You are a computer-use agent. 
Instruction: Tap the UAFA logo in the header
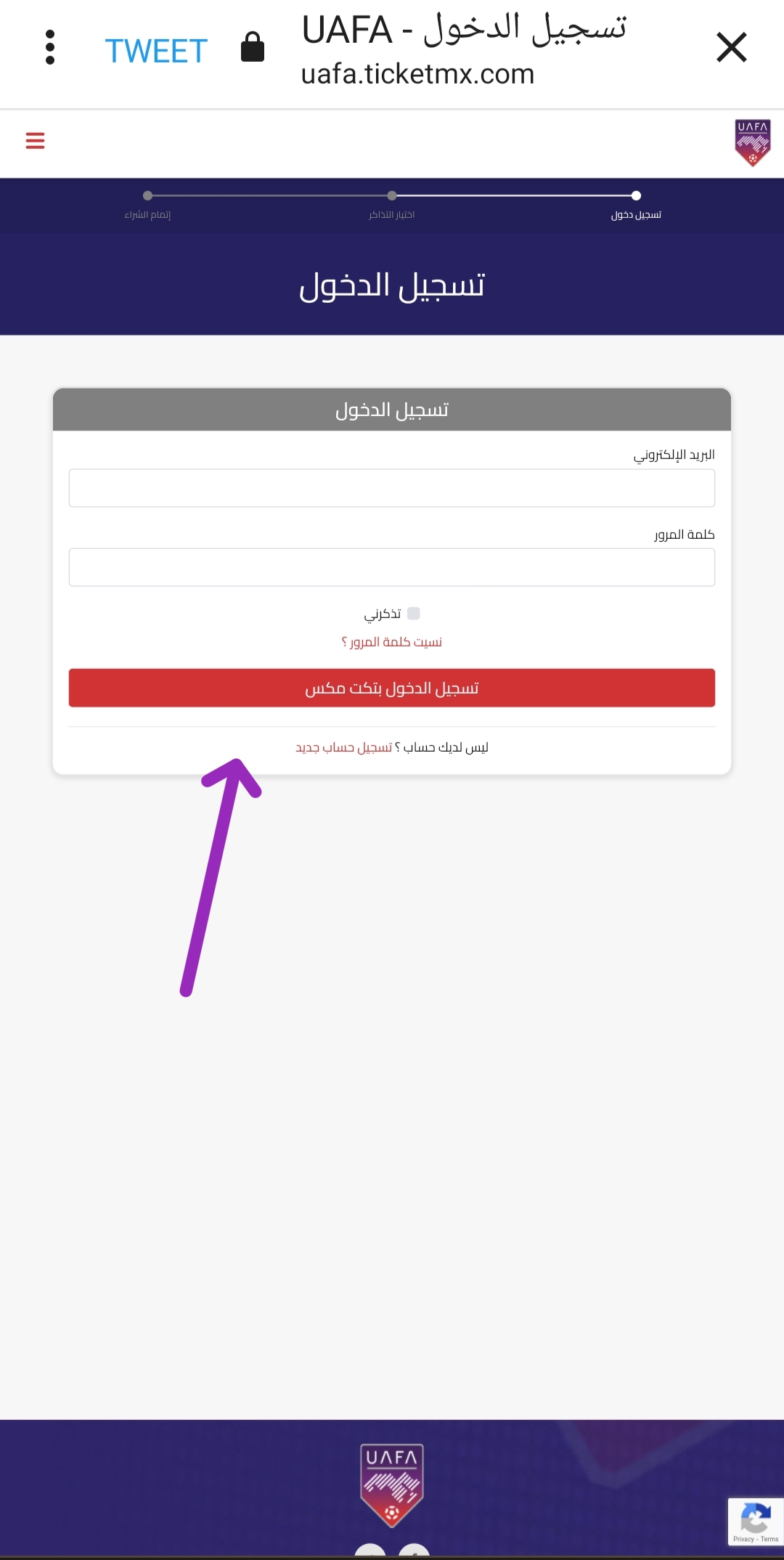[753, 143]
